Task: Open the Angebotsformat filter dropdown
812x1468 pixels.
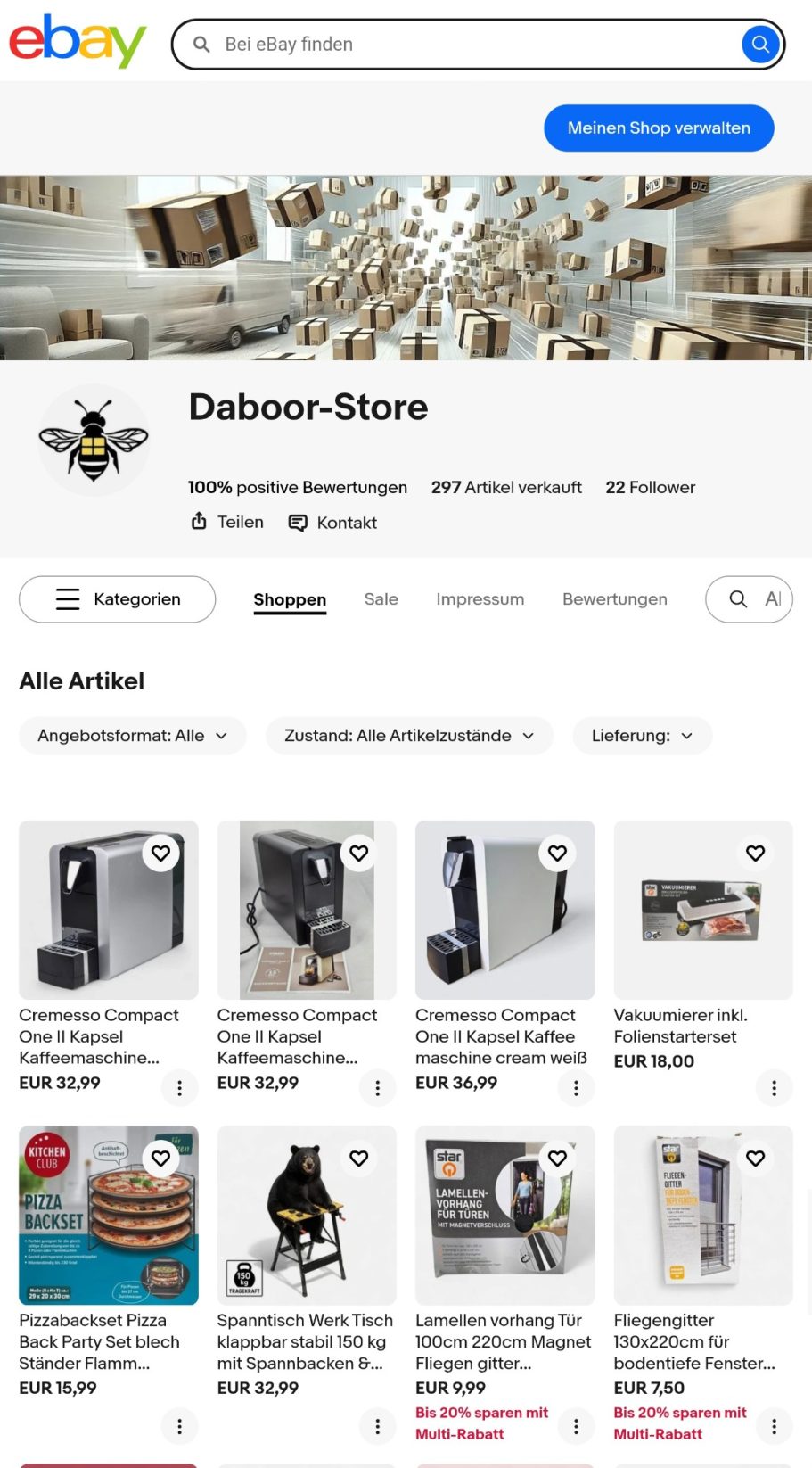Action: point(132,735)
